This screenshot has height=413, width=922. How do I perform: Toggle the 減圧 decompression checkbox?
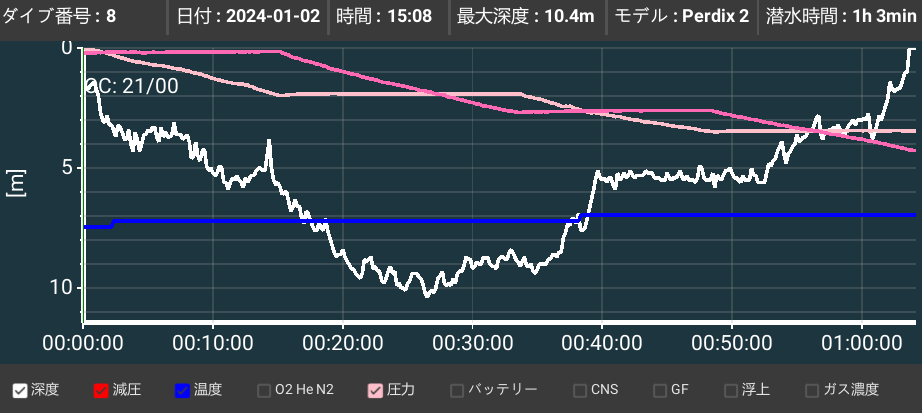tap(100, 390)
